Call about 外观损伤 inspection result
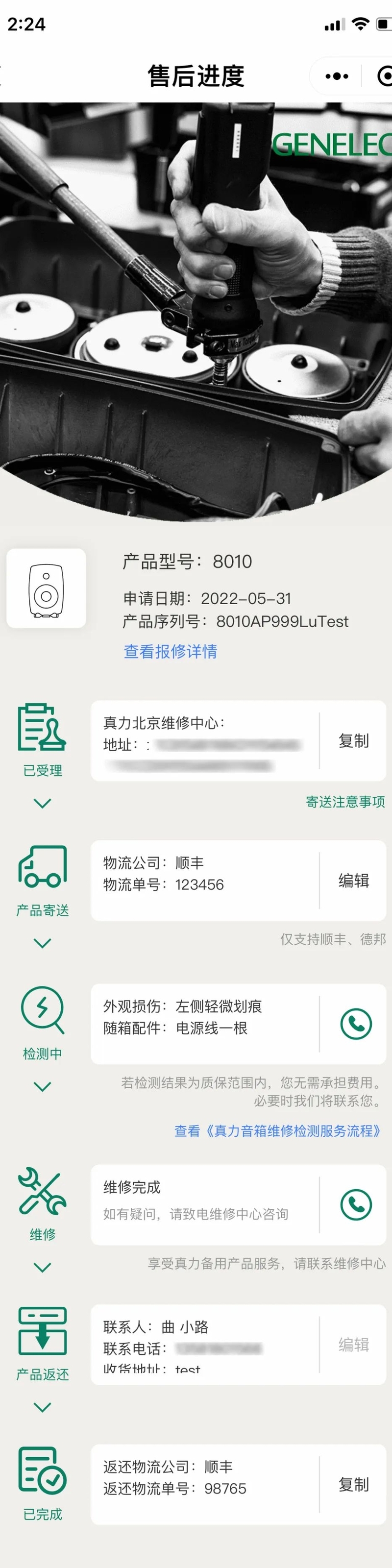This screenshot has height=1568, width=392. 356,1024
